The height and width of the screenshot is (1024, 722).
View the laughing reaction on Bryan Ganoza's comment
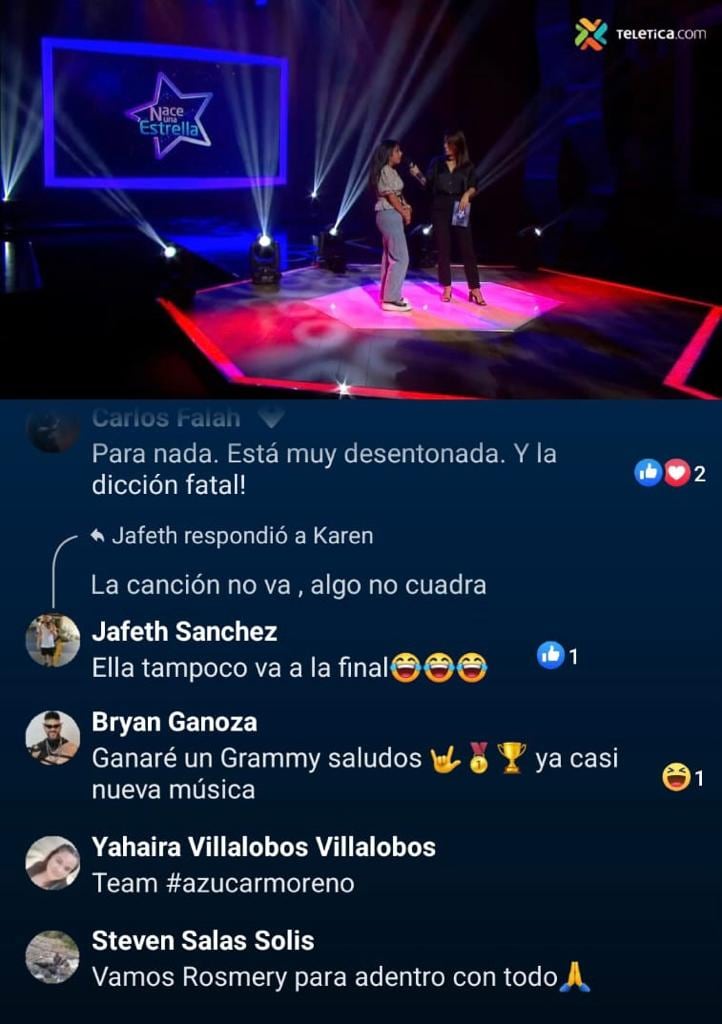[x=682, y=777]
